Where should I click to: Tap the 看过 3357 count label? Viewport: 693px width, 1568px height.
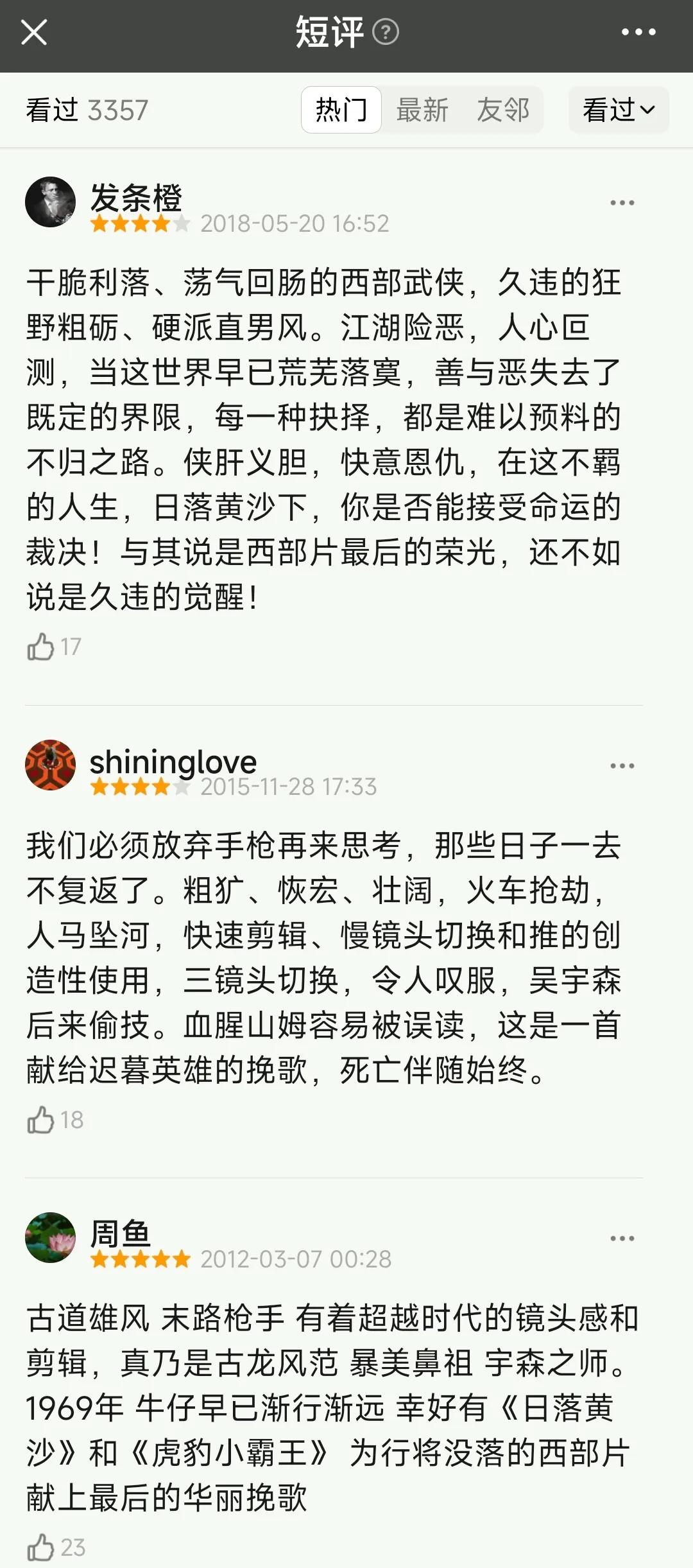pos(87,110)
